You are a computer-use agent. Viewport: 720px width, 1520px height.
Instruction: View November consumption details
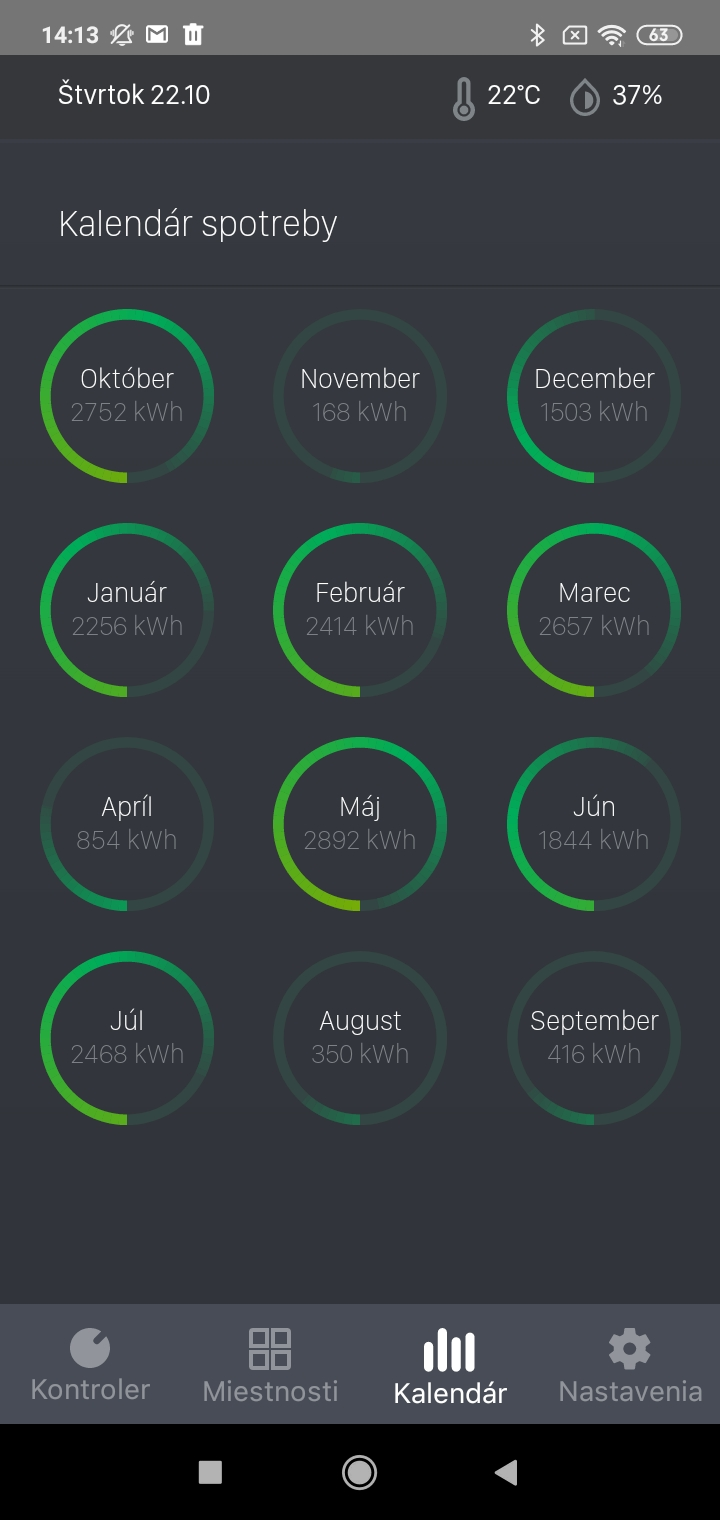point(360,396)
